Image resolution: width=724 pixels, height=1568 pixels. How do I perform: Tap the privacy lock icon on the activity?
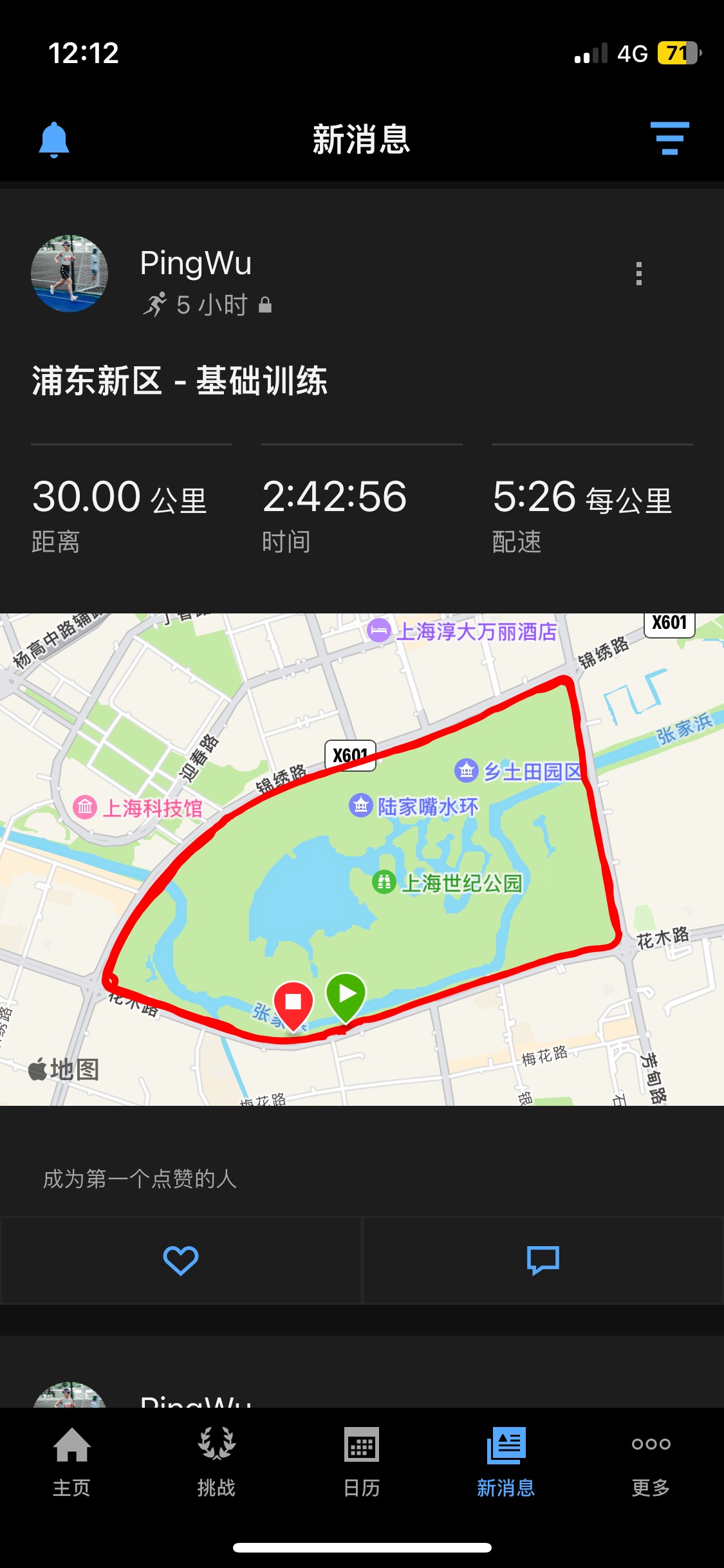[x=265, y=305]
